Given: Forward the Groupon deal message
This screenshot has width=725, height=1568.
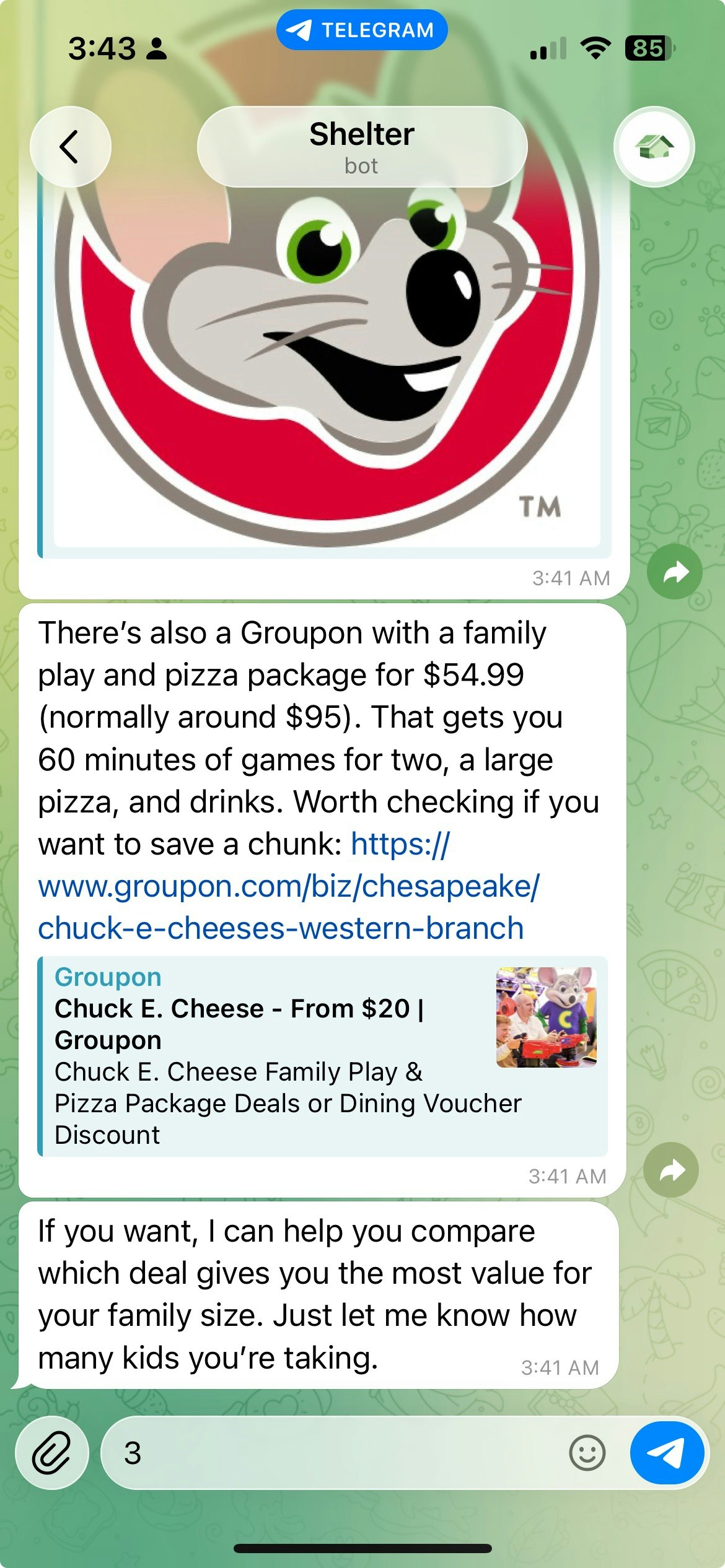Looking at the screenshot, I should [x=671, y=1170].
